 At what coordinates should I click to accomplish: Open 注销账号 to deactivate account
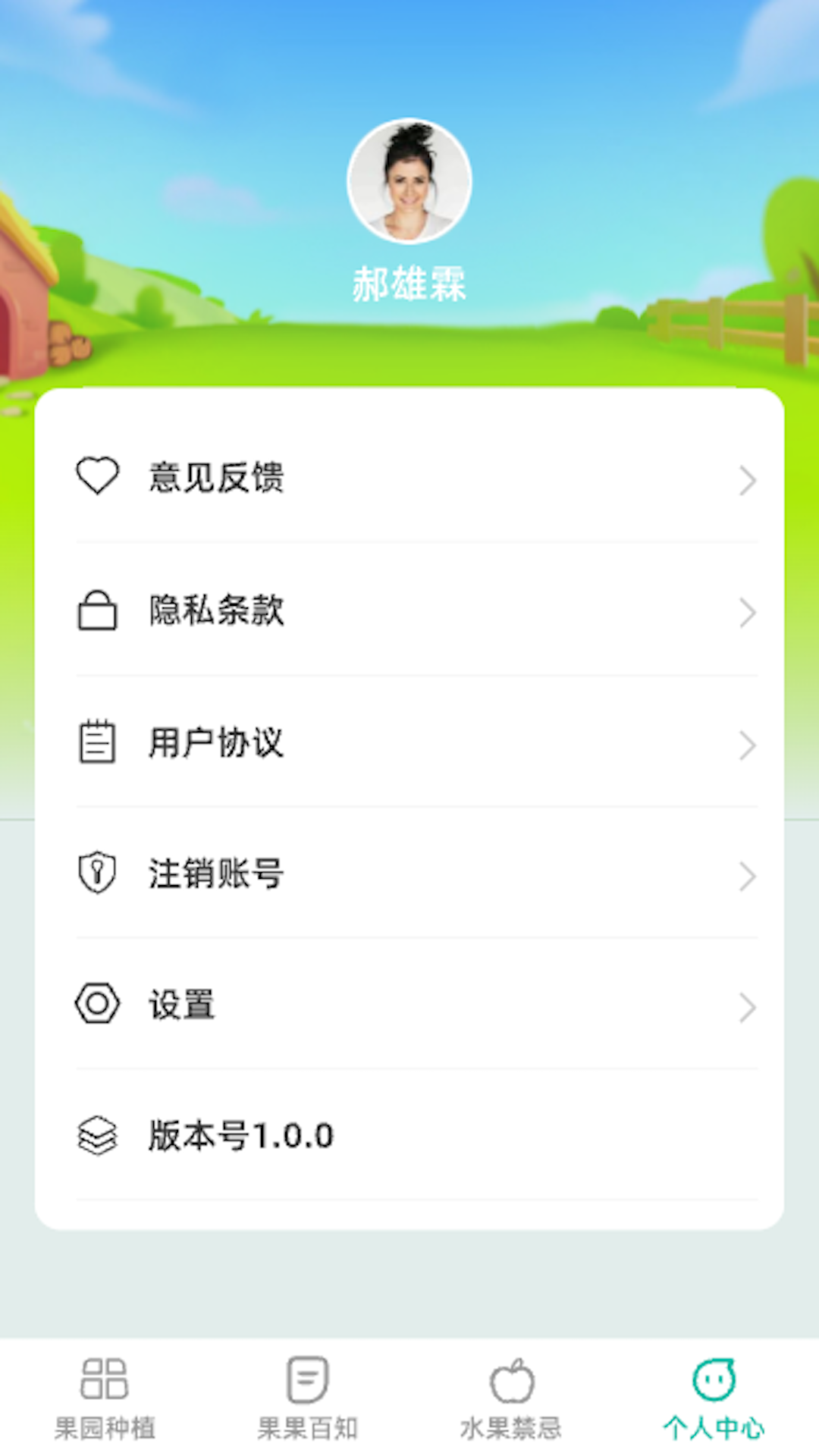pyautogui.click(x=216, y=874)
